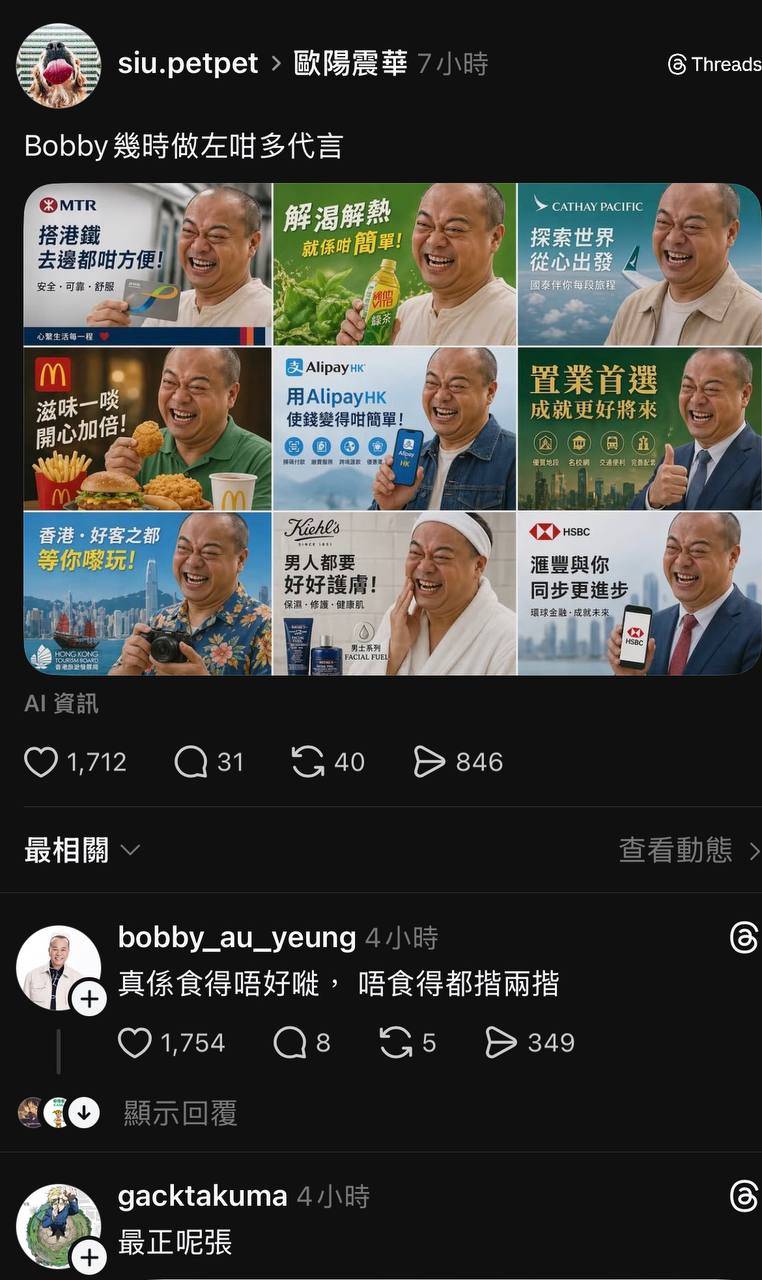The image size is (762, 1280).
Task: Like bobby_au_yeung's reply
Action: click(x=135, y=1043)
